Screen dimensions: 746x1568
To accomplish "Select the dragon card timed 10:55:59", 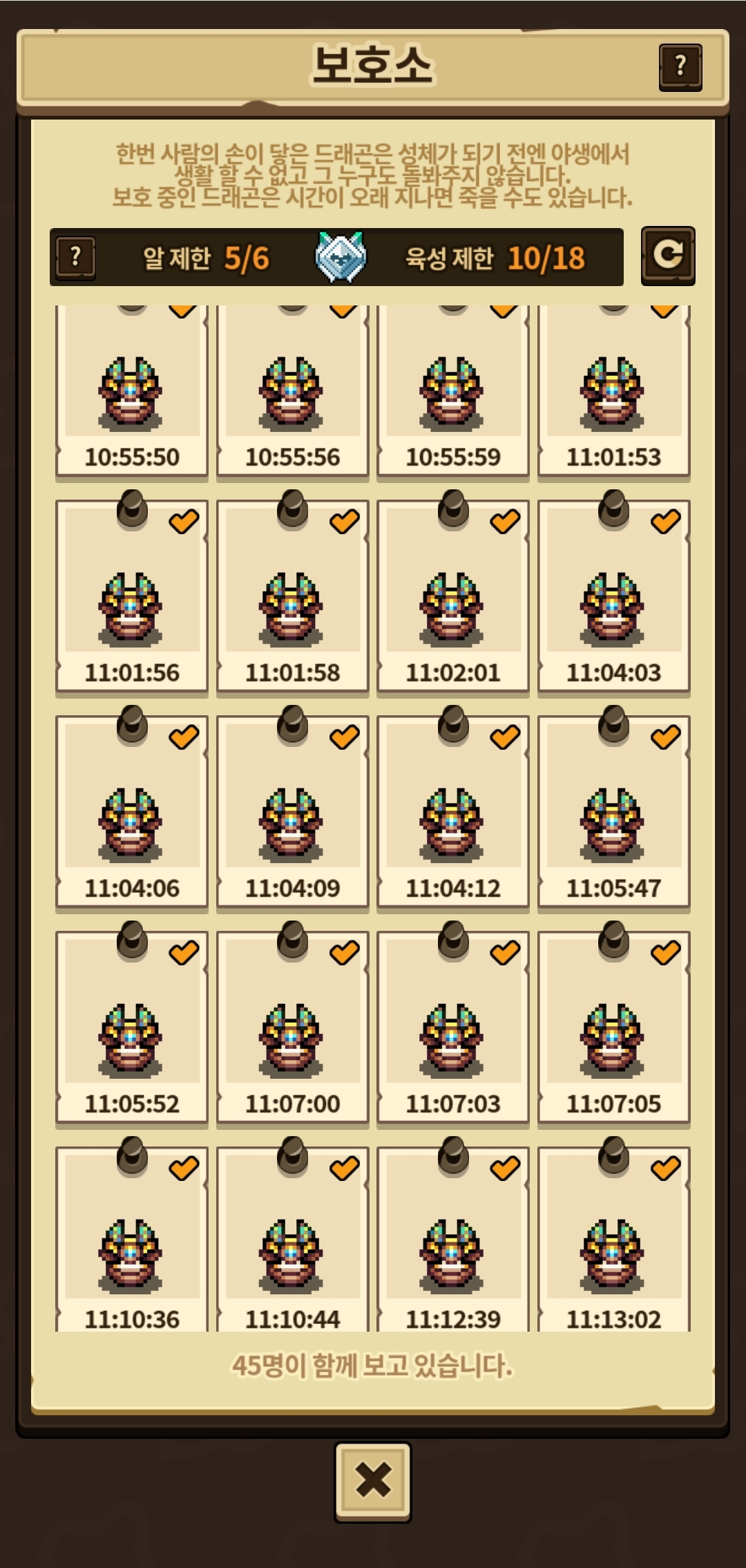I will 453,390.
